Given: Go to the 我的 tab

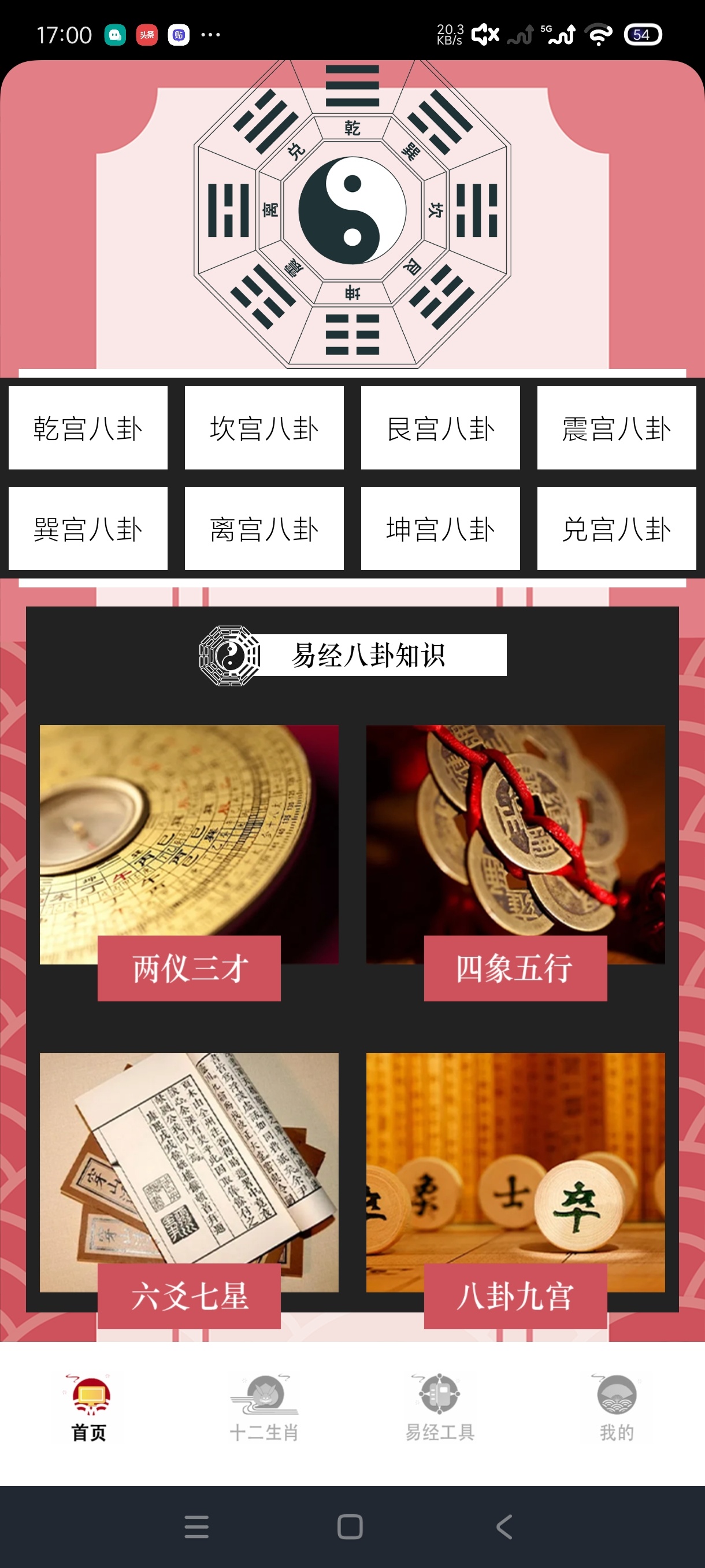Looking at the screenshot, I should [617, 1408].
